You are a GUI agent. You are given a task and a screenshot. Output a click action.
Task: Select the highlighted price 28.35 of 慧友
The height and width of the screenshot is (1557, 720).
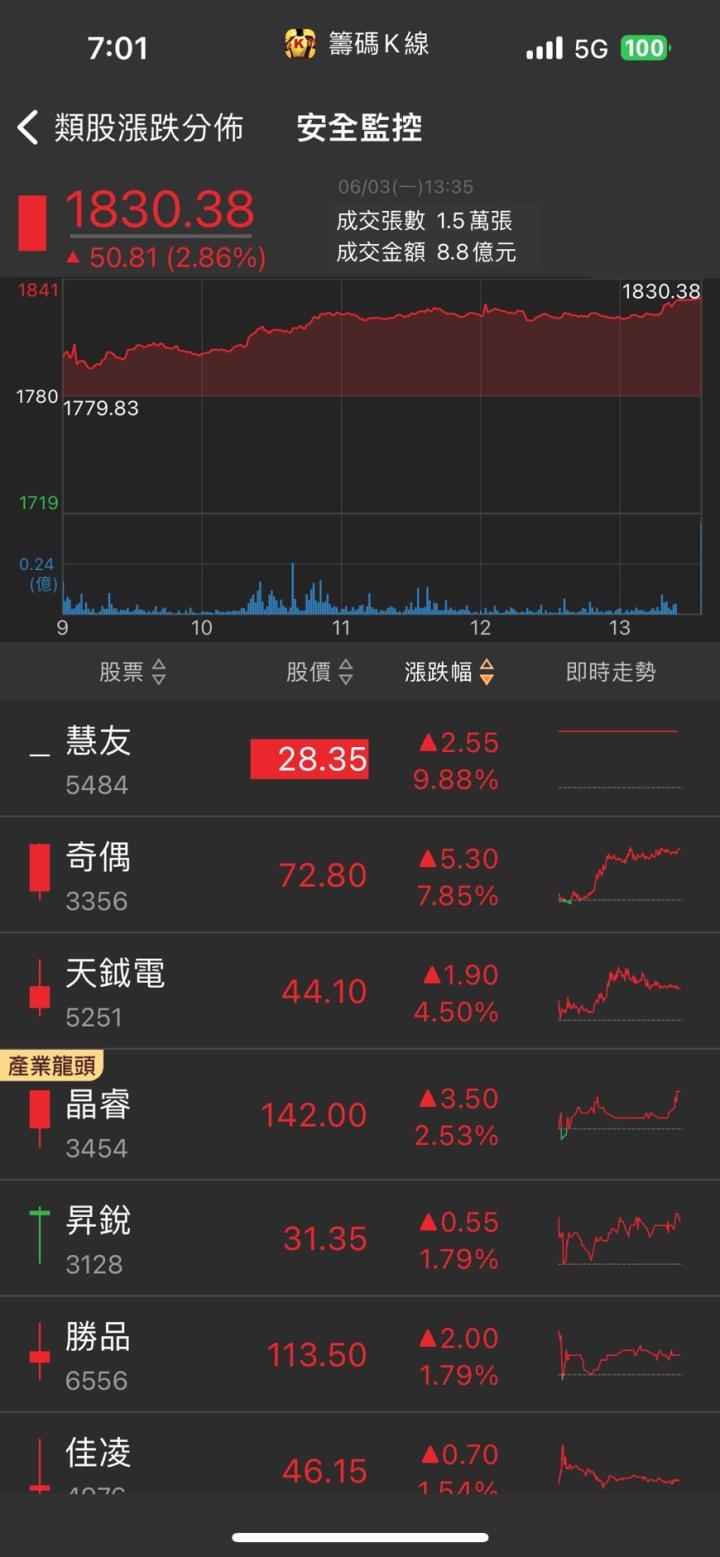pyautogui.click(x=309, y=759)
